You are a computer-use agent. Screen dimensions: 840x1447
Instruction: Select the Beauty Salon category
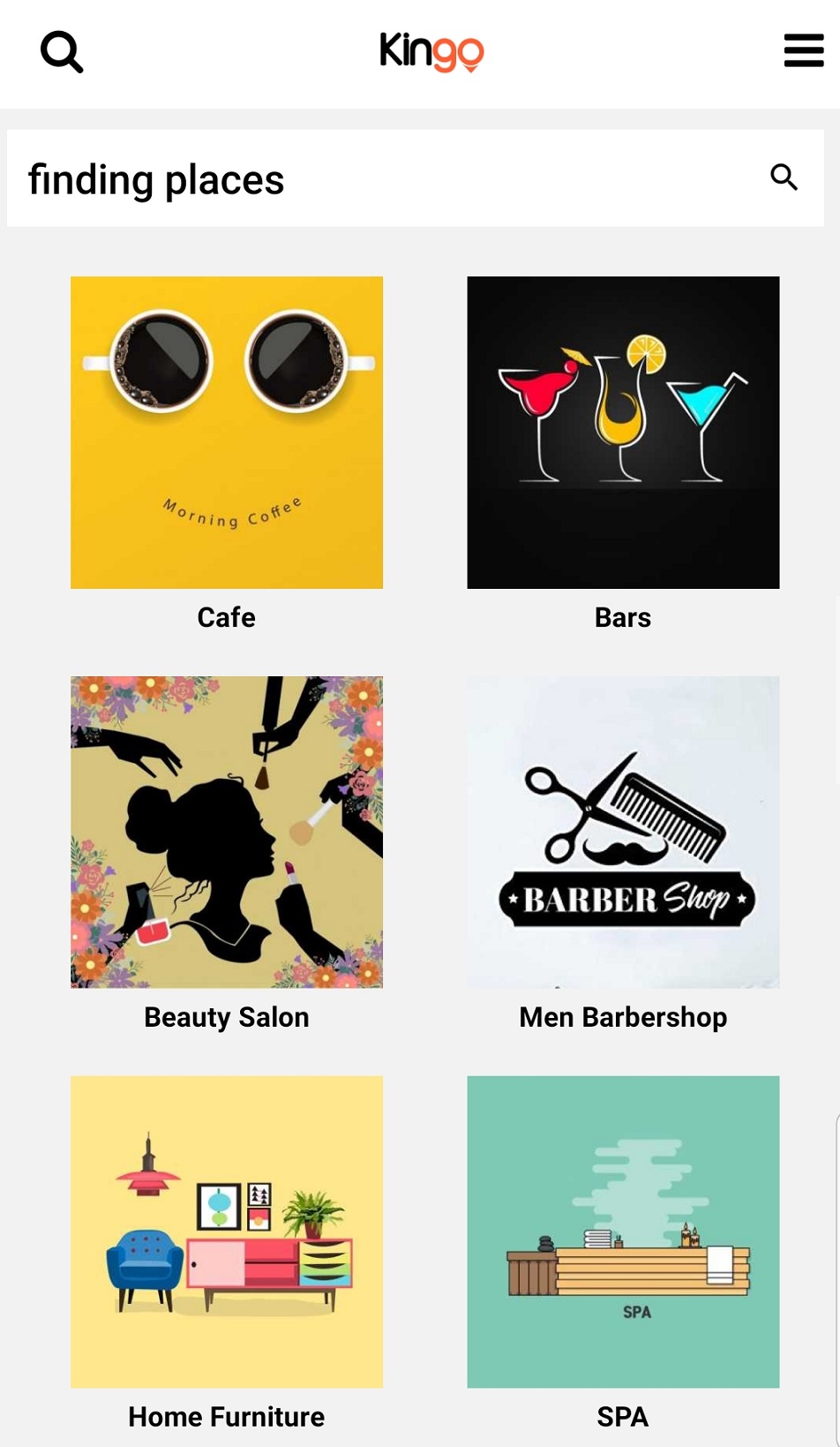coord(227,833)
